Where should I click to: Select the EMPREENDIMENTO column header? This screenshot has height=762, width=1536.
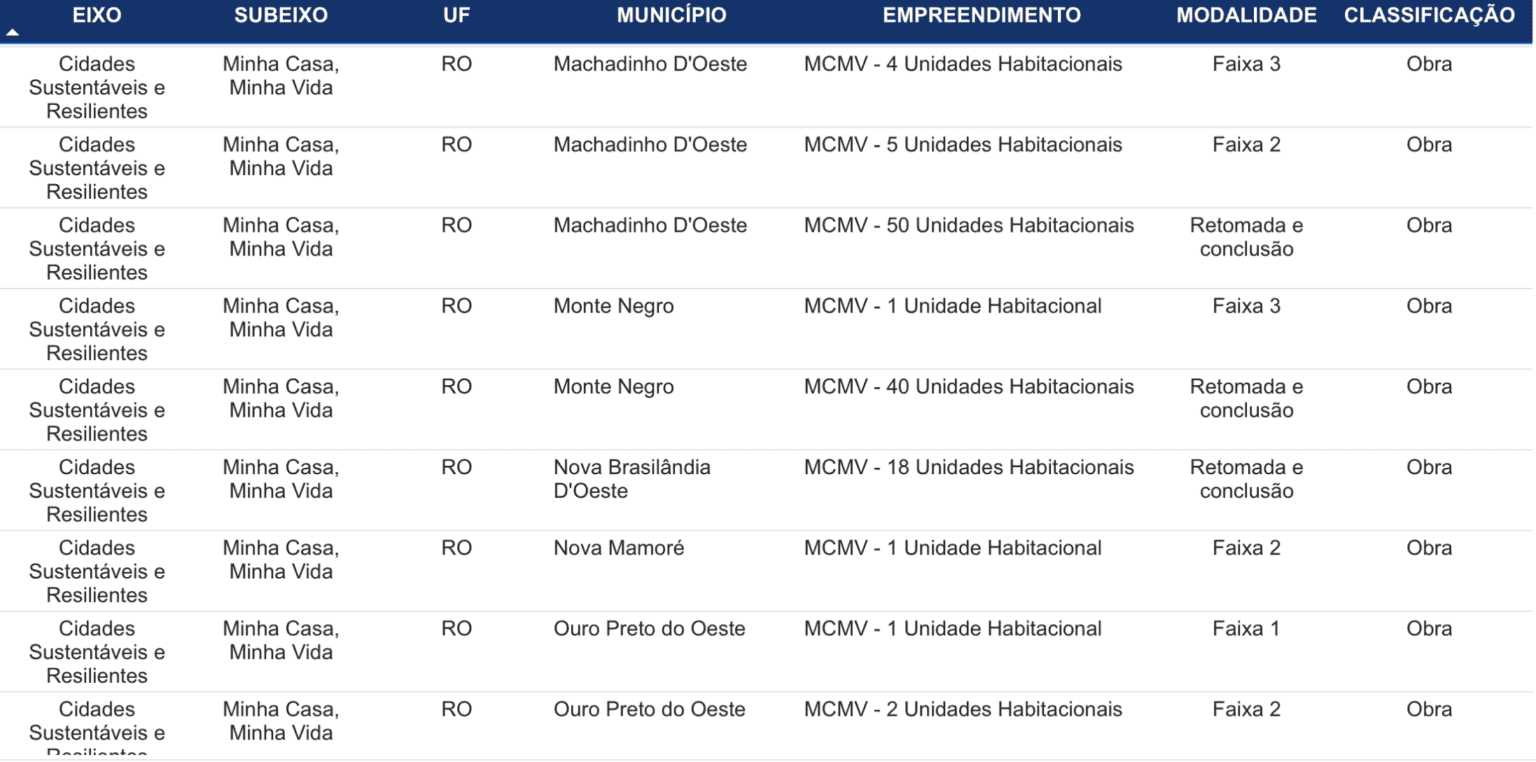pyautogui.click(x=981, y=16)
